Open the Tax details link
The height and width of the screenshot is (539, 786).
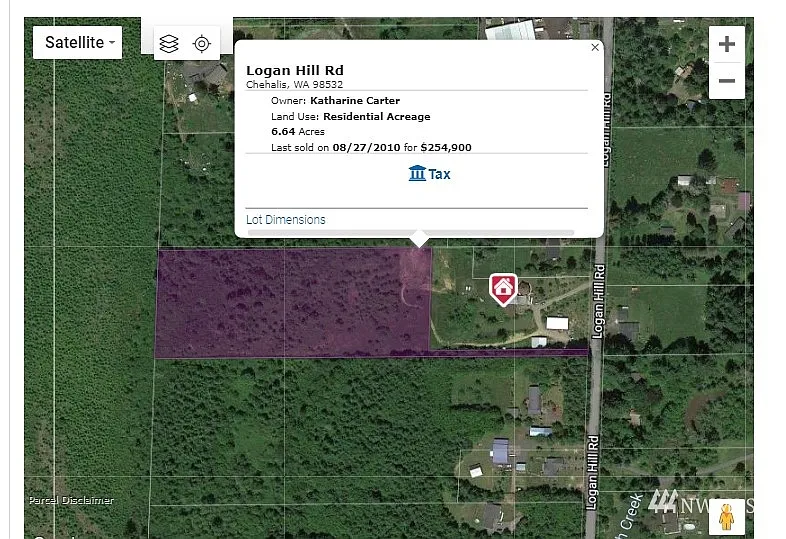click(430, 174)
